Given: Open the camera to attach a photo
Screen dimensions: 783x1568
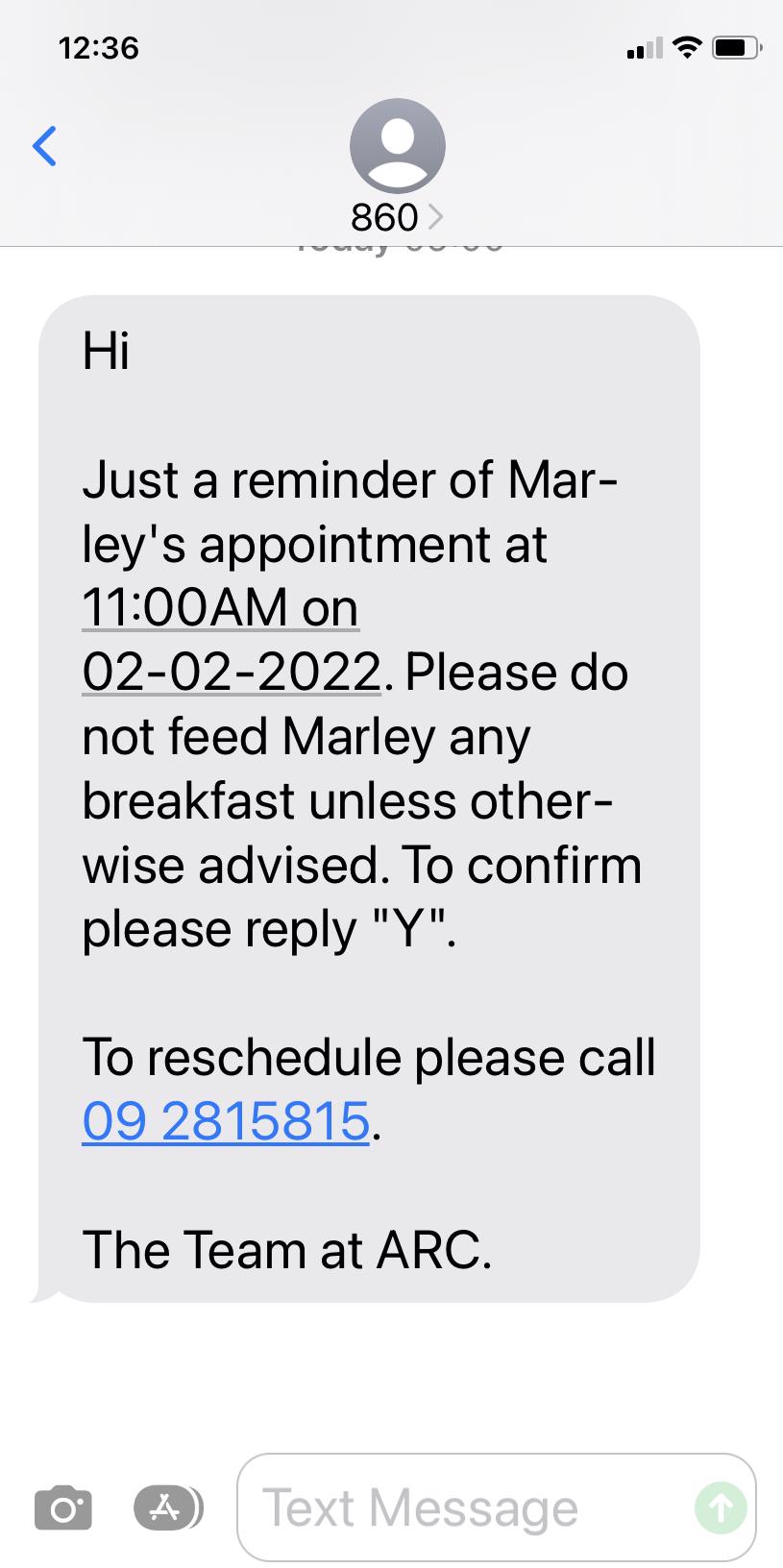Looking at the screenshot, I should [63, 1507].
